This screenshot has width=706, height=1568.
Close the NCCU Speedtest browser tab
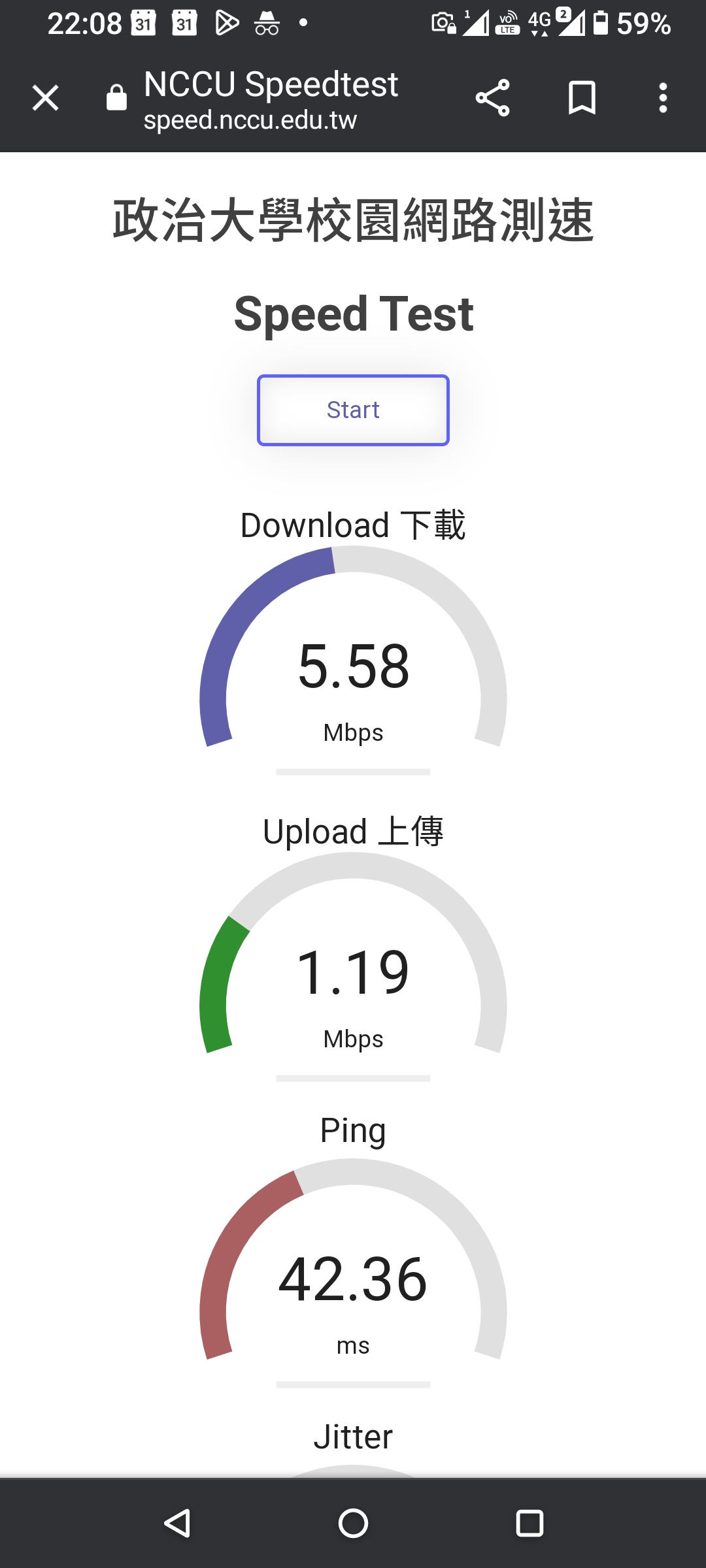tap(46, 99)
